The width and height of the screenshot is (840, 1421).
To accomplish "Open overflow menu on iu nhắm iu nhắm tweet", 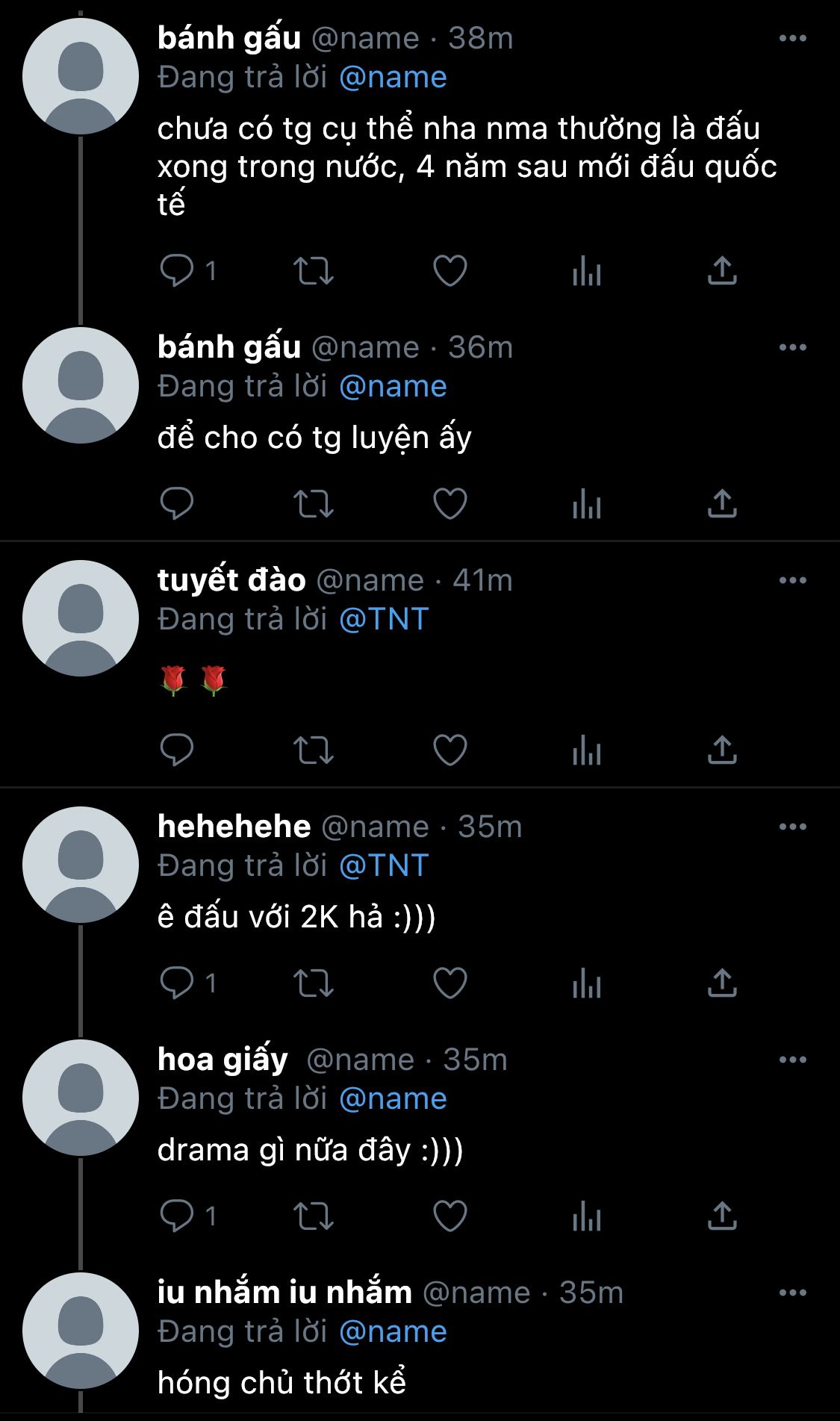I will 792,1293.
